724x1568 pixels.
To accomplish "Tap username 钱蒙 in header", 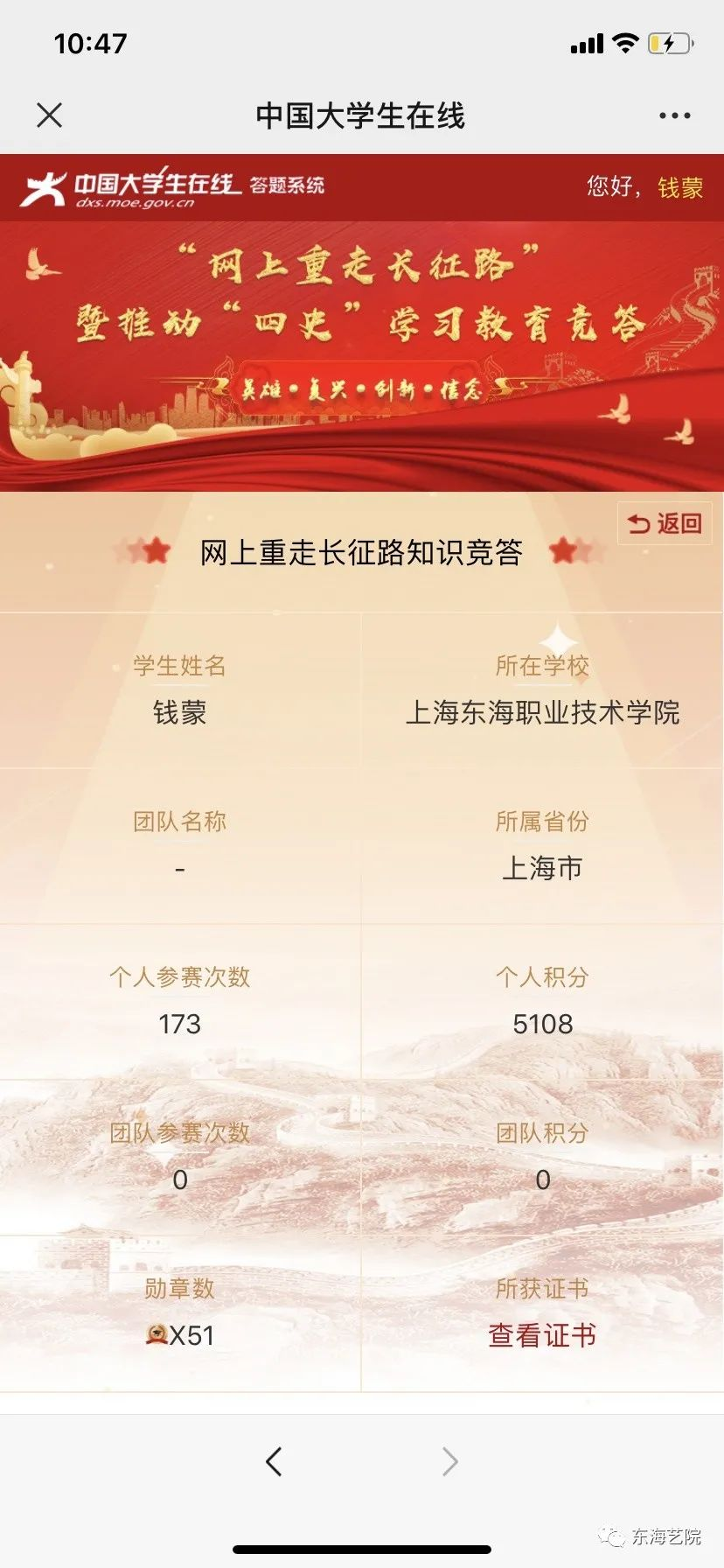I will coord(680,187).
